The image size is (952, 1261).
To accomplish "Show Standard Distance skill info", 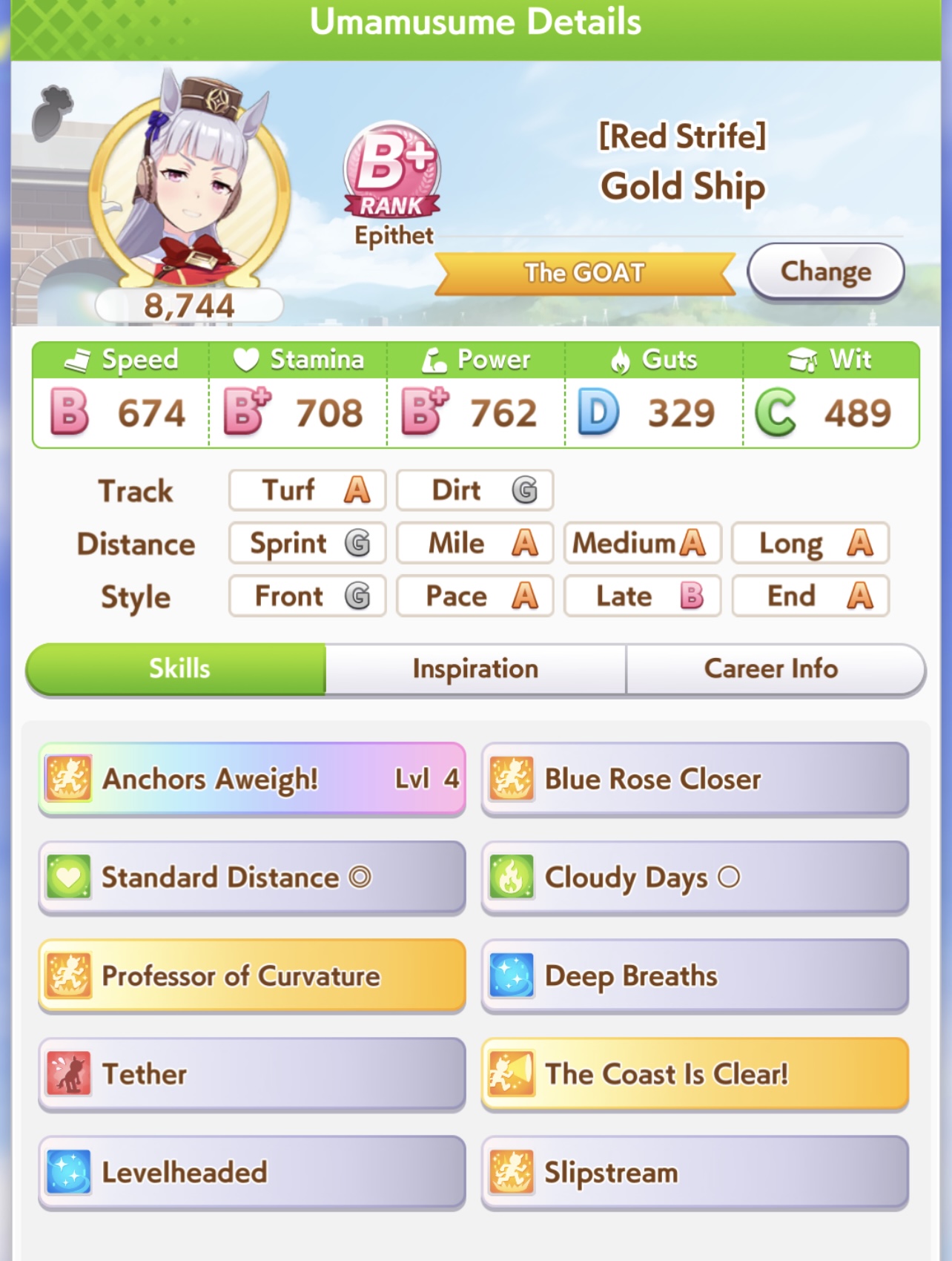I will click(x=251, y=878).
